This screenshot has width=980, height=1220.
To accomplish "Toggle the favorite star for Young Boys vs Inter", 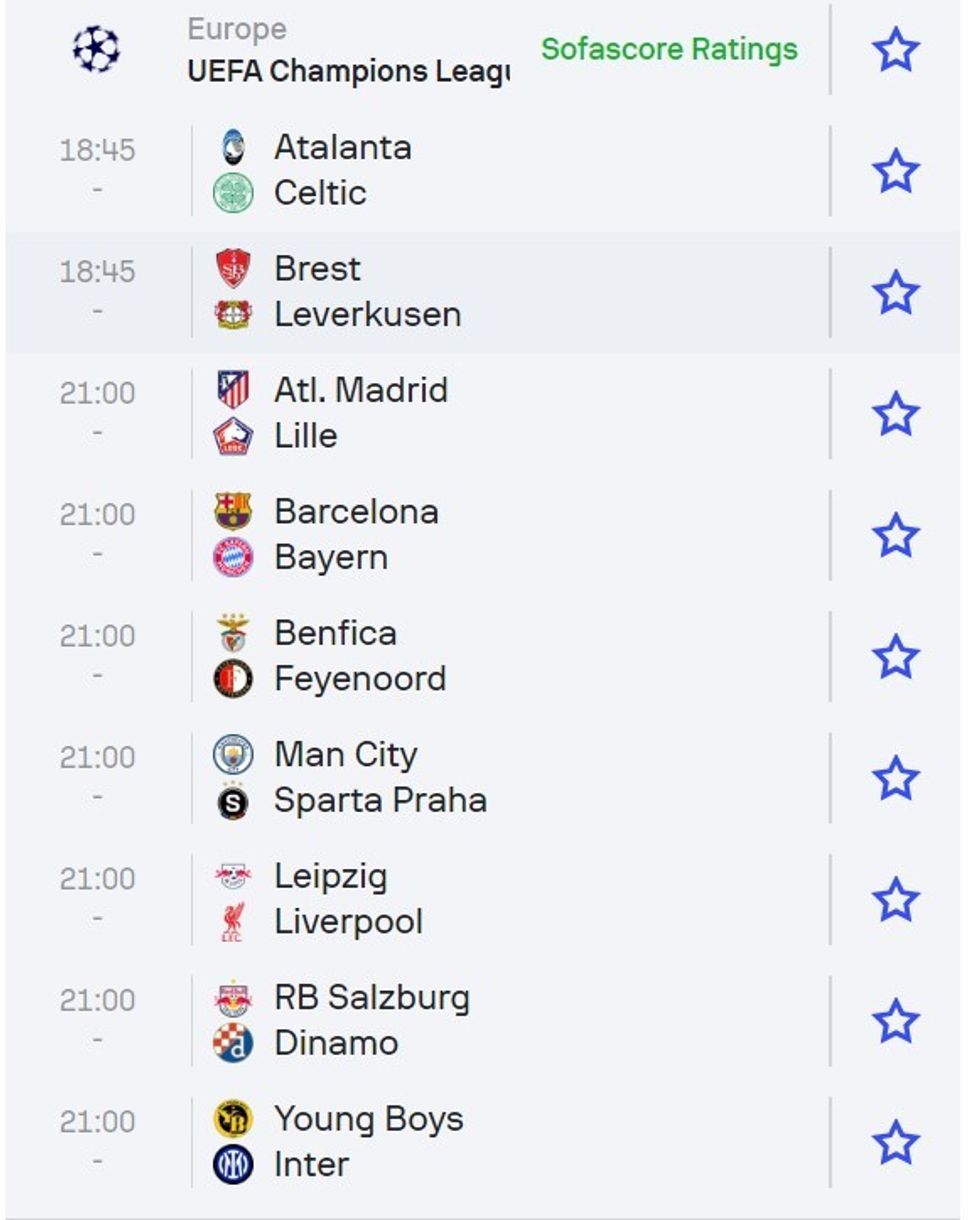I will [897, 1141].
